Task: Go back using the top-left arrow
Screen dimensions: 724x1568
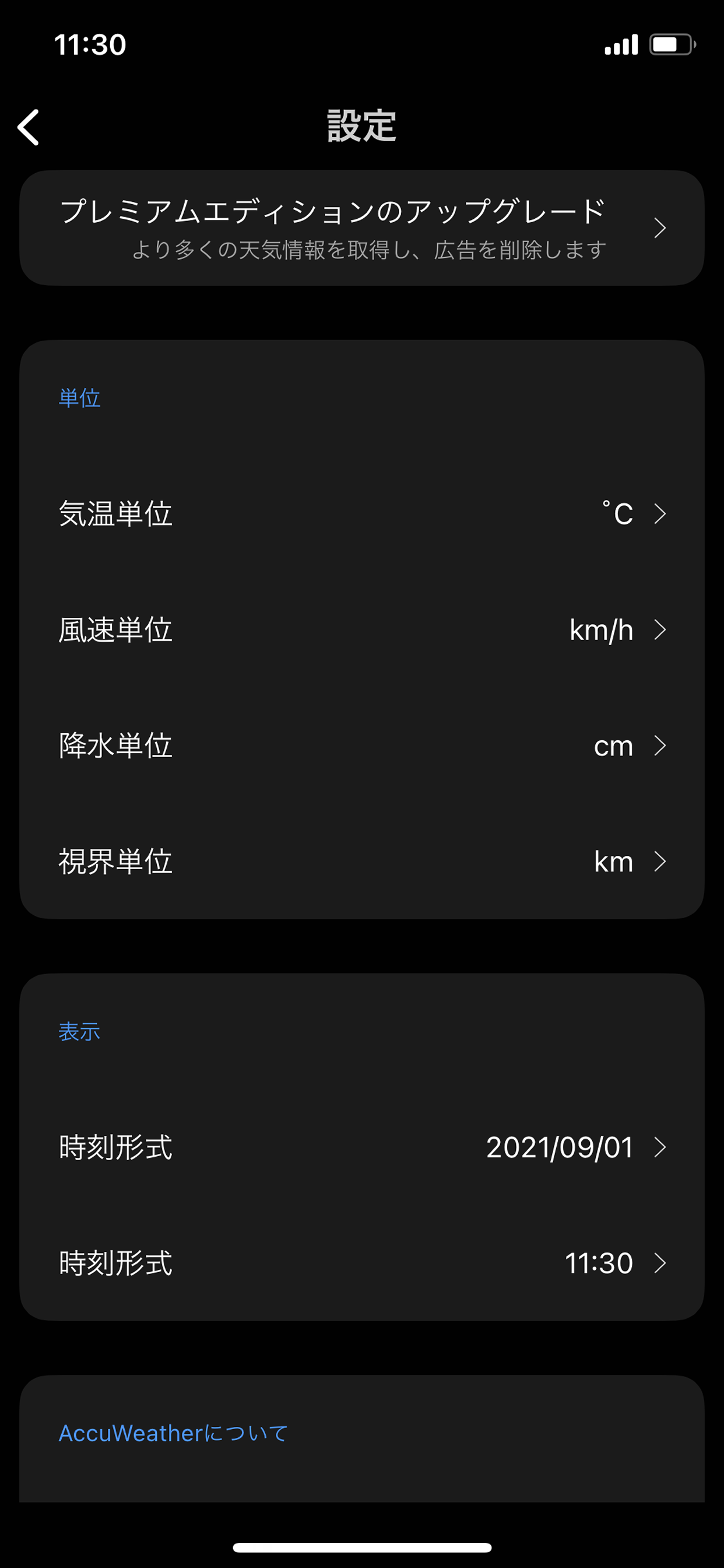Action: [29, 127]
